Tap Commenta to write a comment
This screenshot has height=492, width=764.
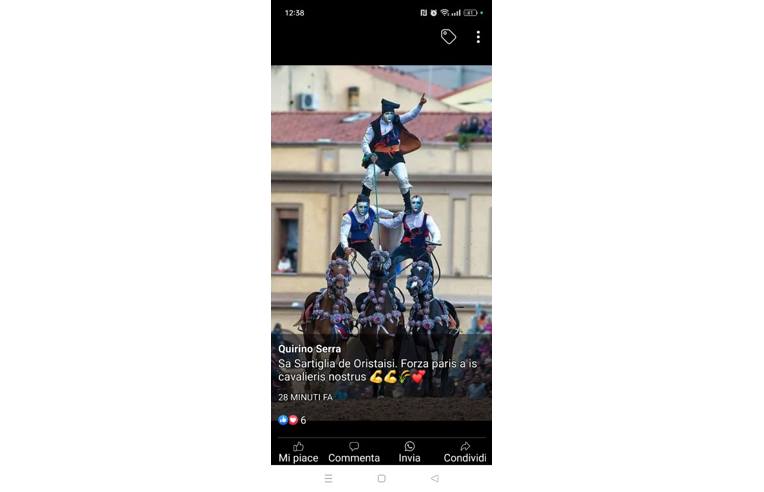354,452
